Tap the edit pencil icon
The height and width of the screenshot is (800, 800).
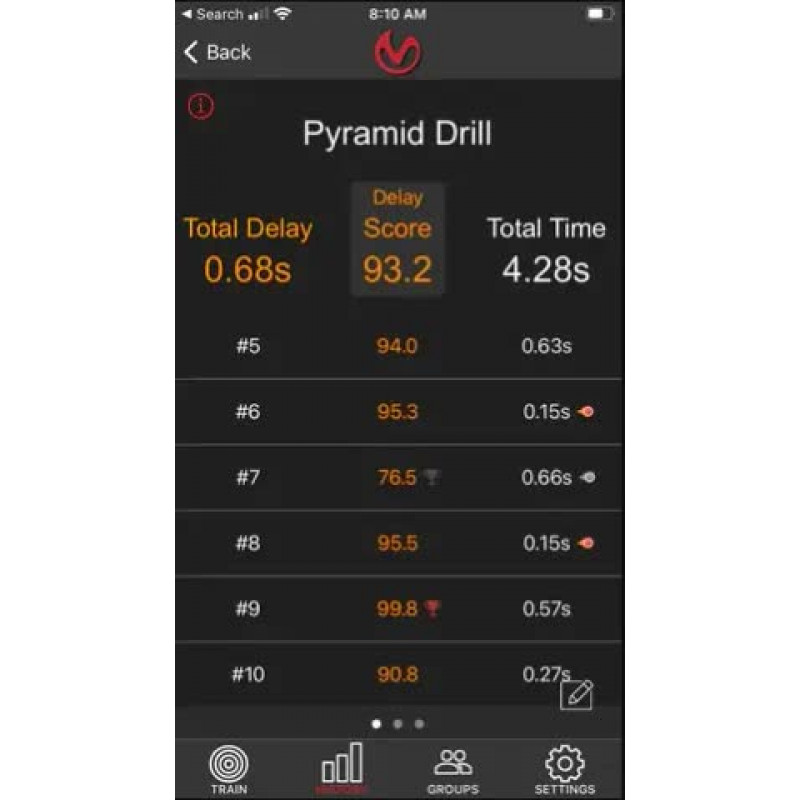click(x=576, y=694)
